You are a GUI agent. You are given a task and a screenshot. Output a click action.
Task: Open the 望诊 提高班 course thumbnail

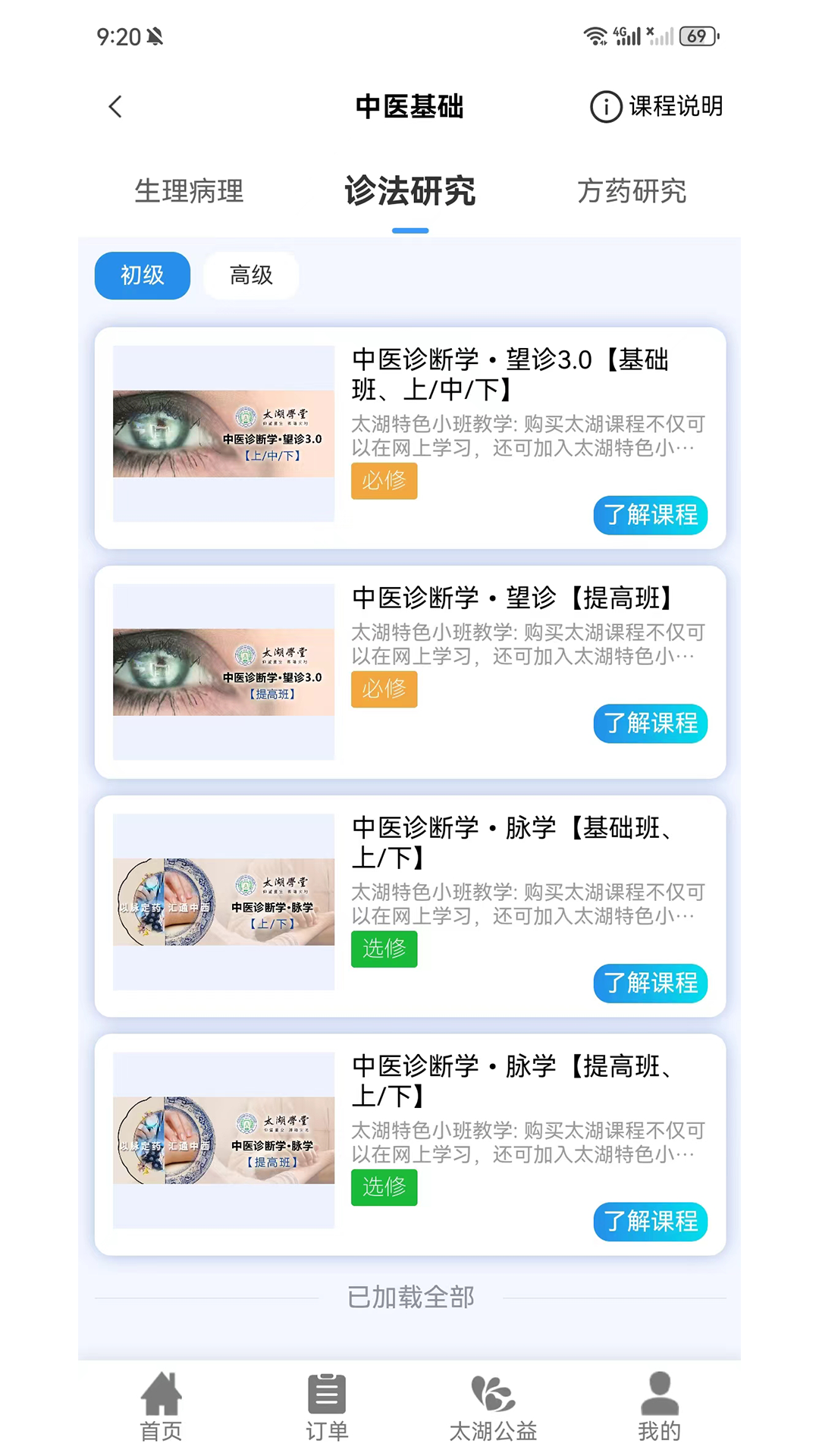click(224, 673)
